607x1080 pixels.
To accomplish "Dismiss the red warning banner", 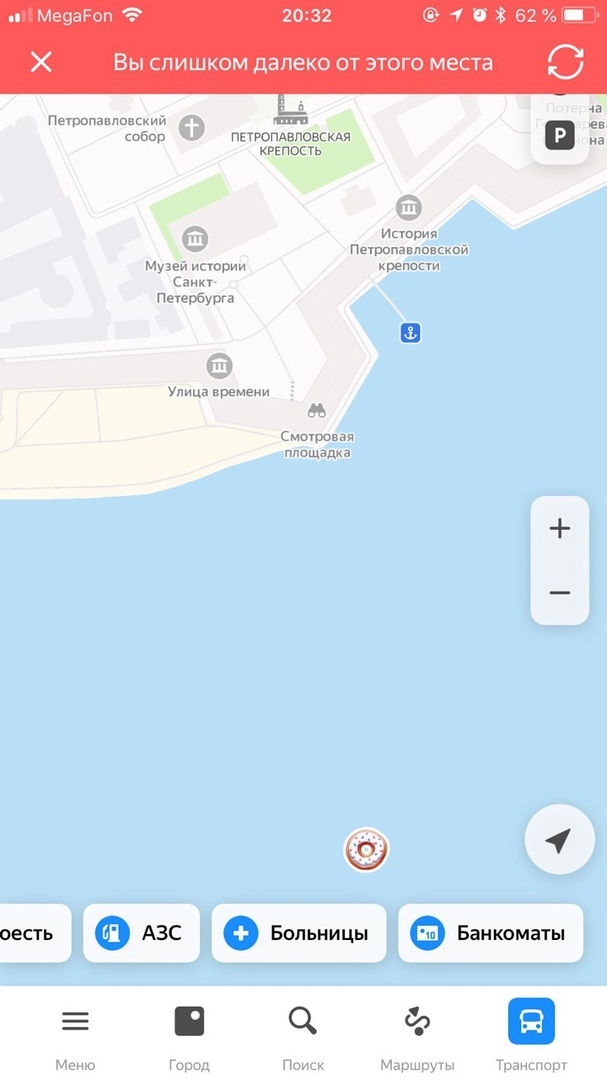I will [x=41, y=62].
